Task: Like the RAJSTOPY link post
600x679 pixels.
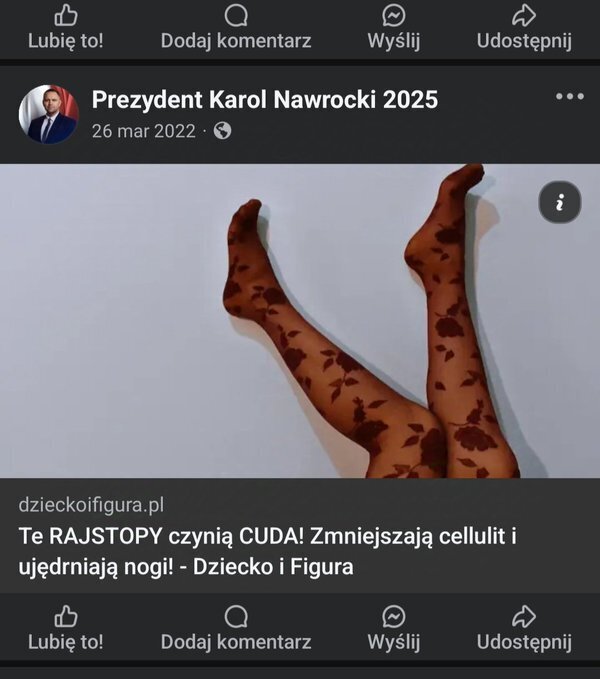Action: click(x=65, y=627)
